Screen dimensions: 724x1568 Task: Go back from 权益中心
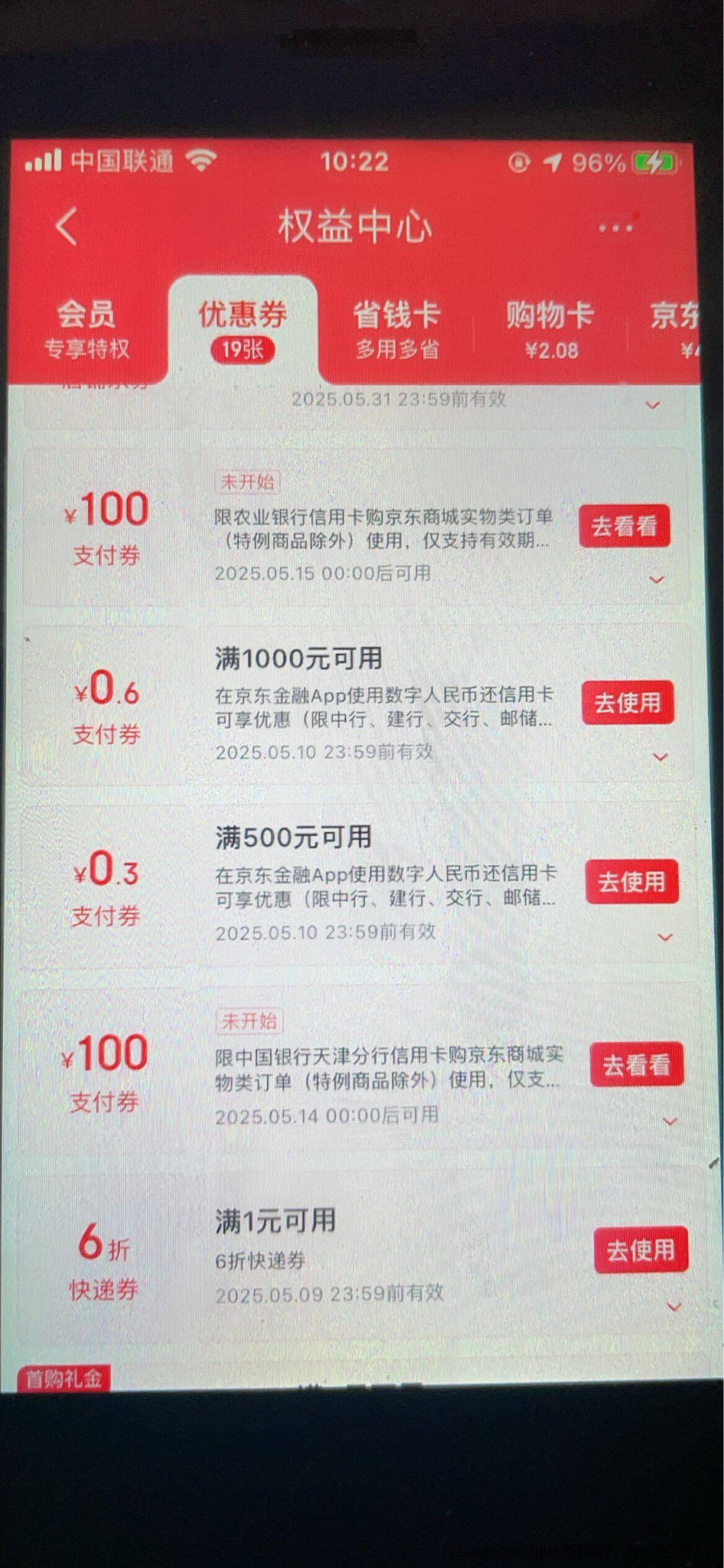click(x=67, y=227)
